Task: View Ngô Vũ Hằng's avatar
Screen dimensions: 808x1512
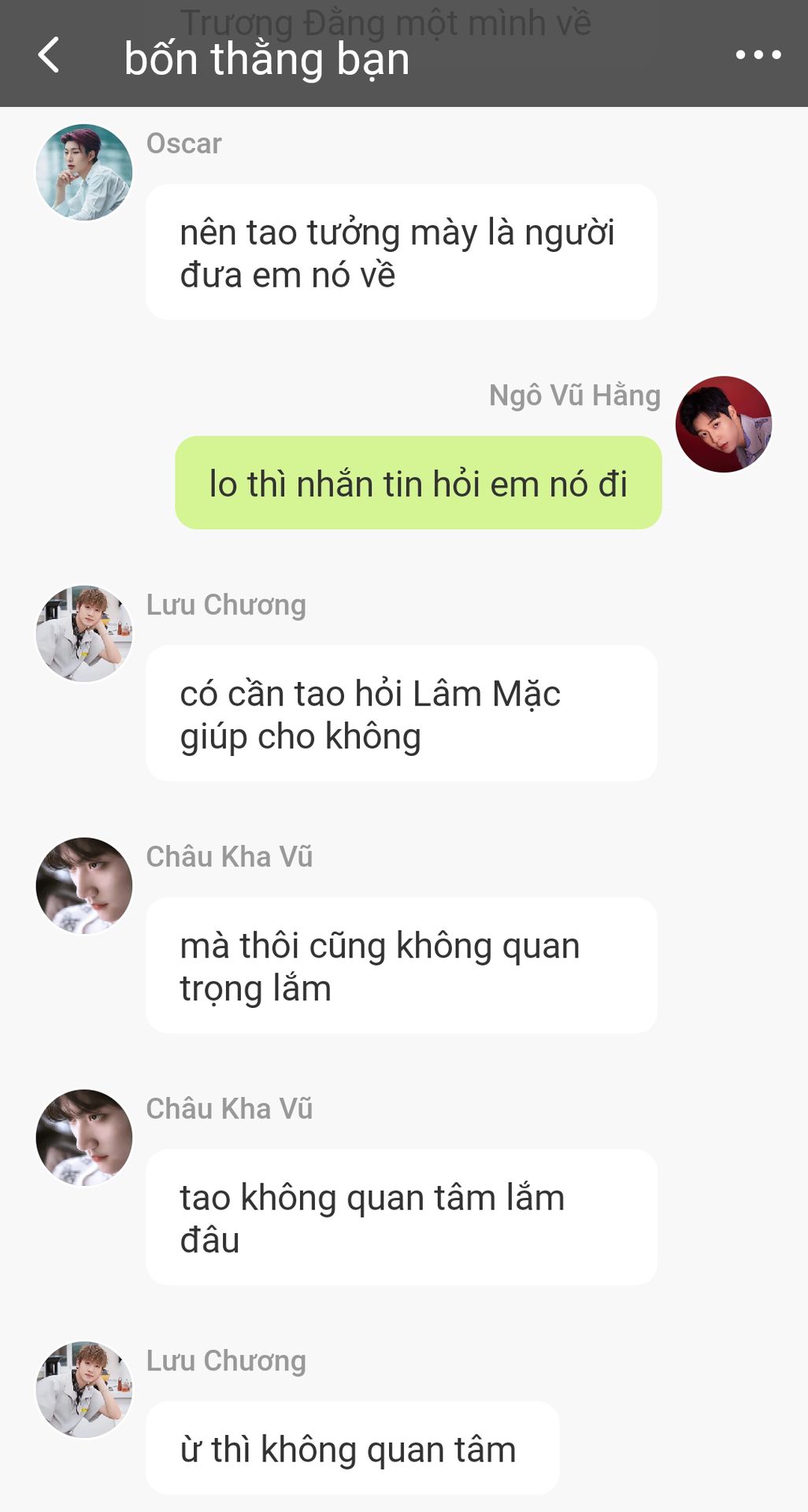Action: 723,424
